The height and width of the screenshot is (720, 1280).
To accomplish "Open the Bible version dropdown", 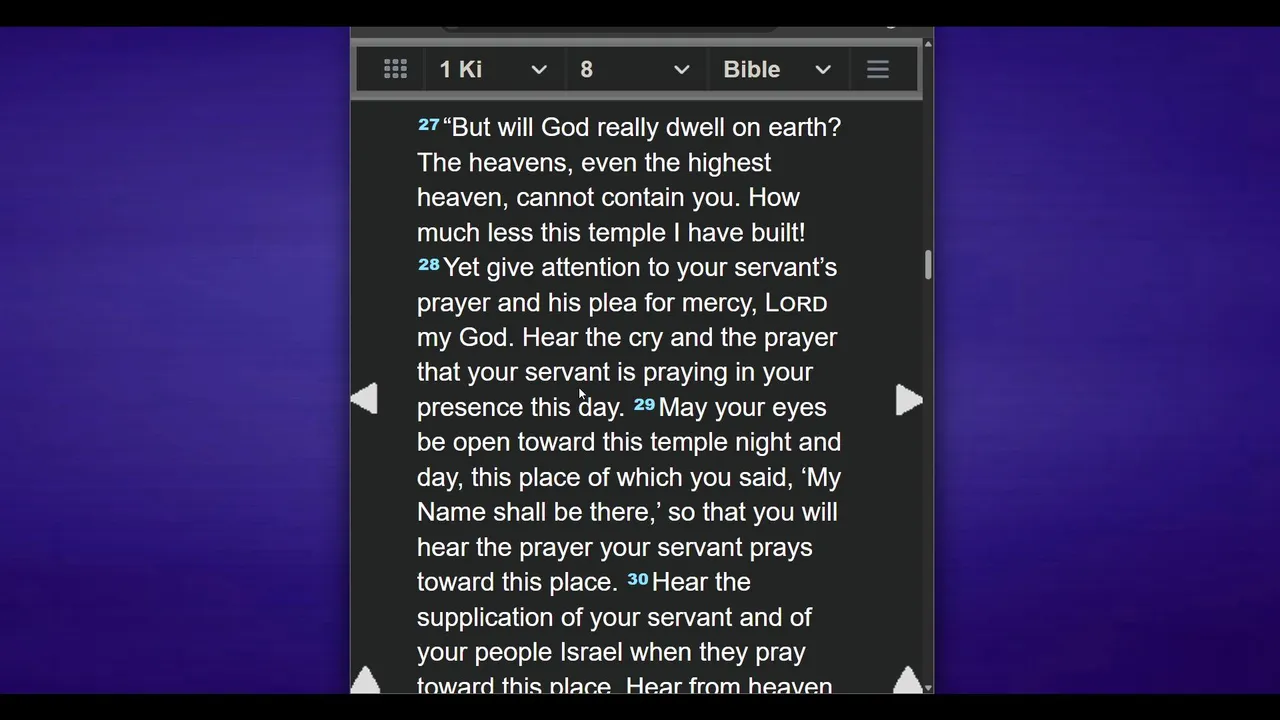I will pos(776,69).
